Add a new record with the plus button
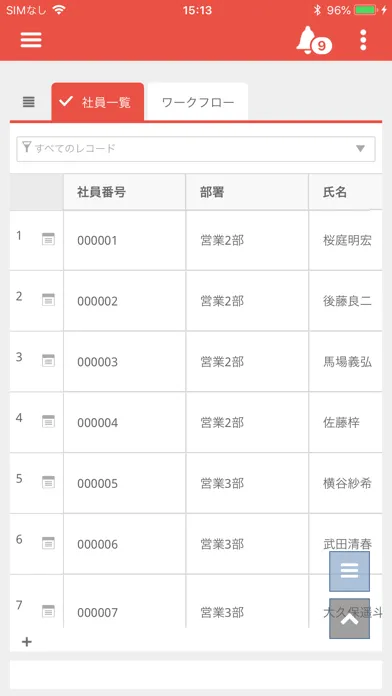The width and height of the screenshot is (392, 696). (27, 642)
